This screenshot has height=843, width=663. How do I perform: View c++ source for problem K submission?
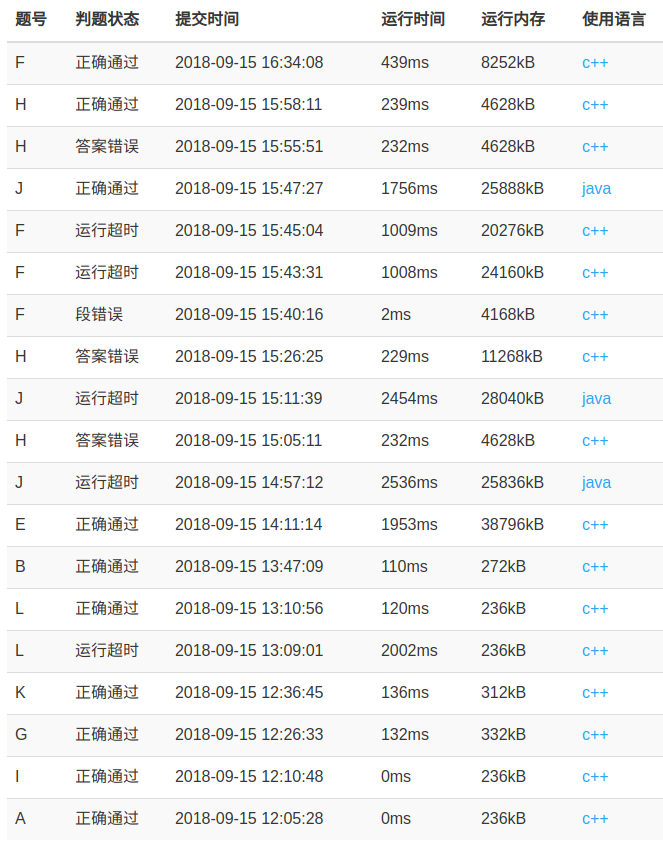coord(595,693)
